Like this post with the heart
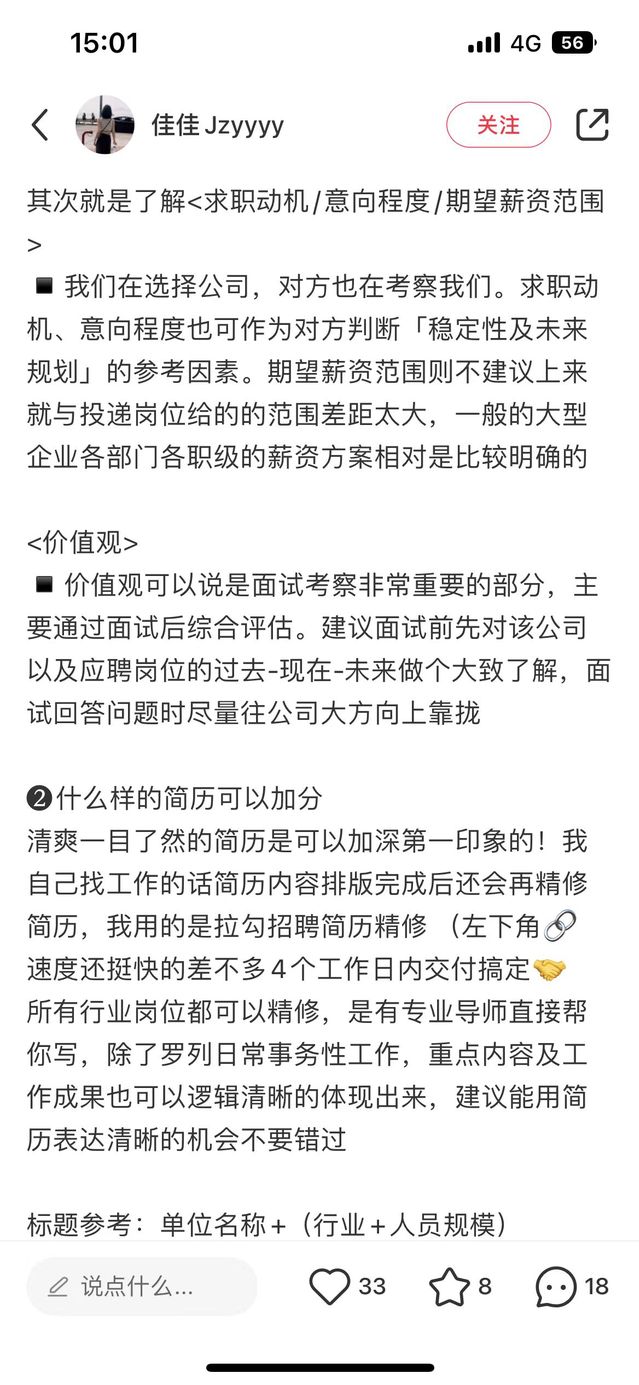Image resolution: width=639 pixels, height=1385 pixels. (329, 1286)
